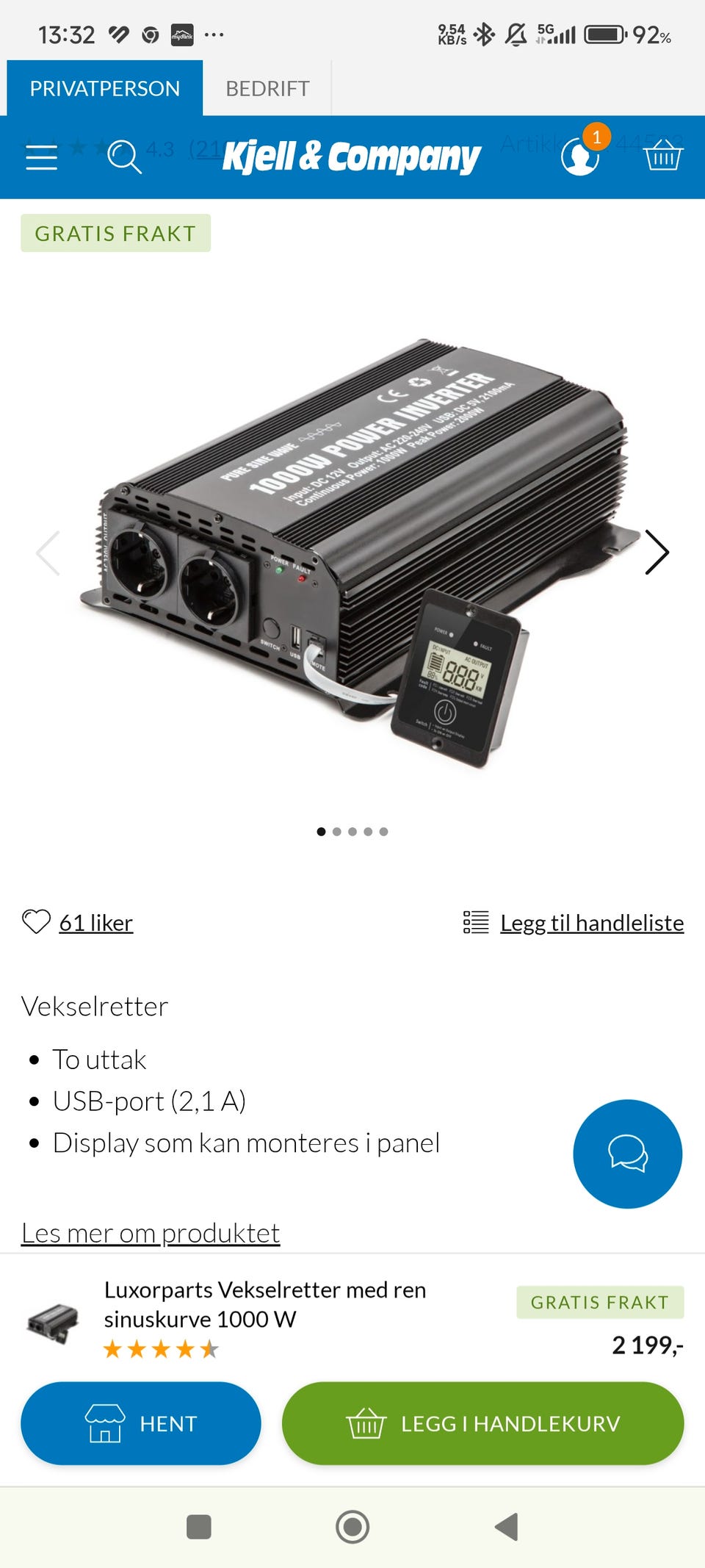This screenshot has width=705, height=1568.
Task: Switch to the Bedrift tab
Action: [267, 88]
